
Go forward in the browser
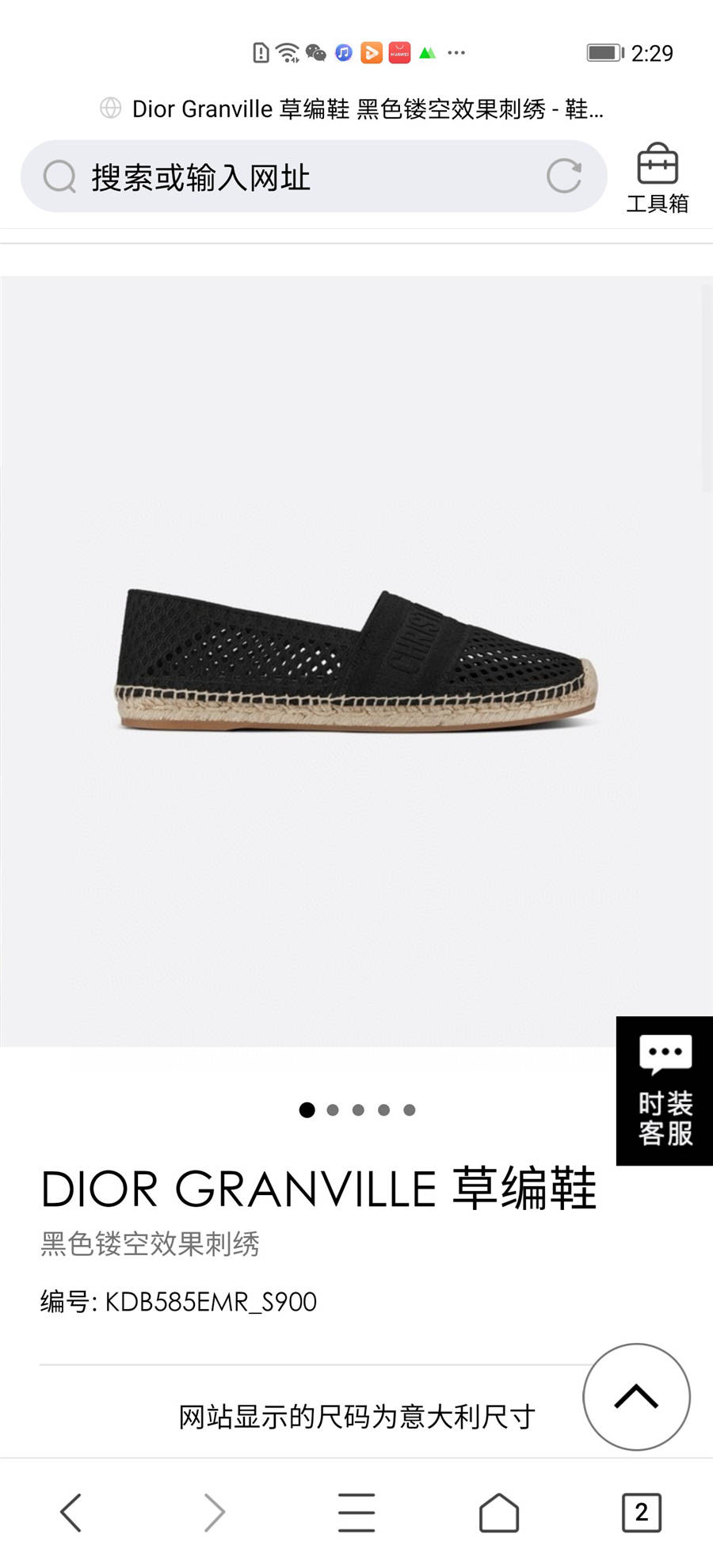click(x=214, y=1513)
